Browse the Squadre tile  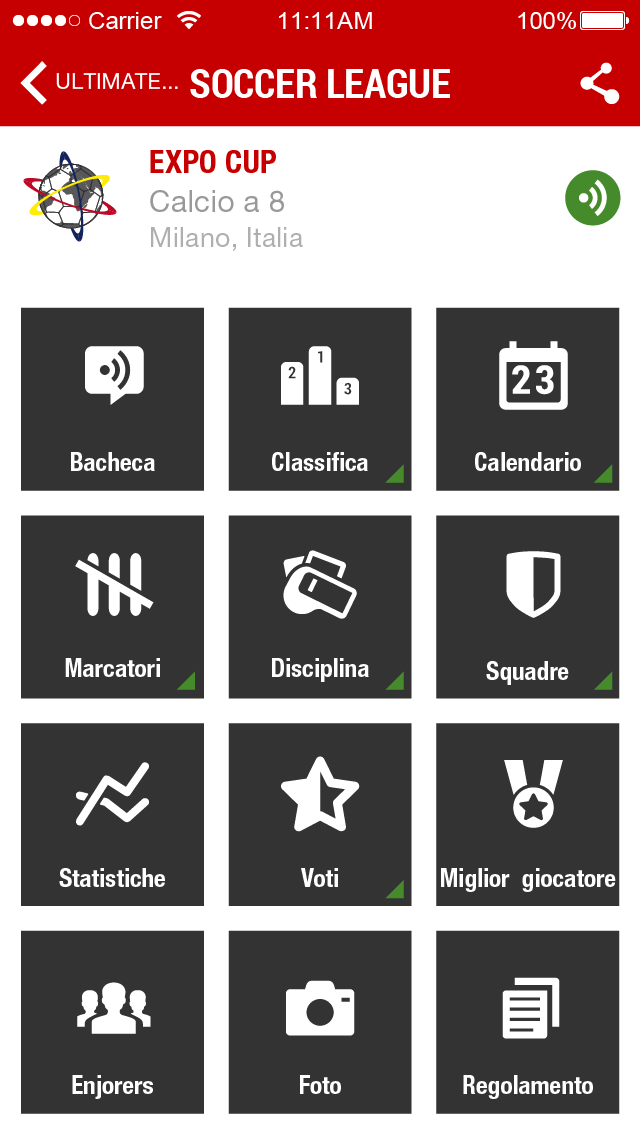click(x=527, y=606)
